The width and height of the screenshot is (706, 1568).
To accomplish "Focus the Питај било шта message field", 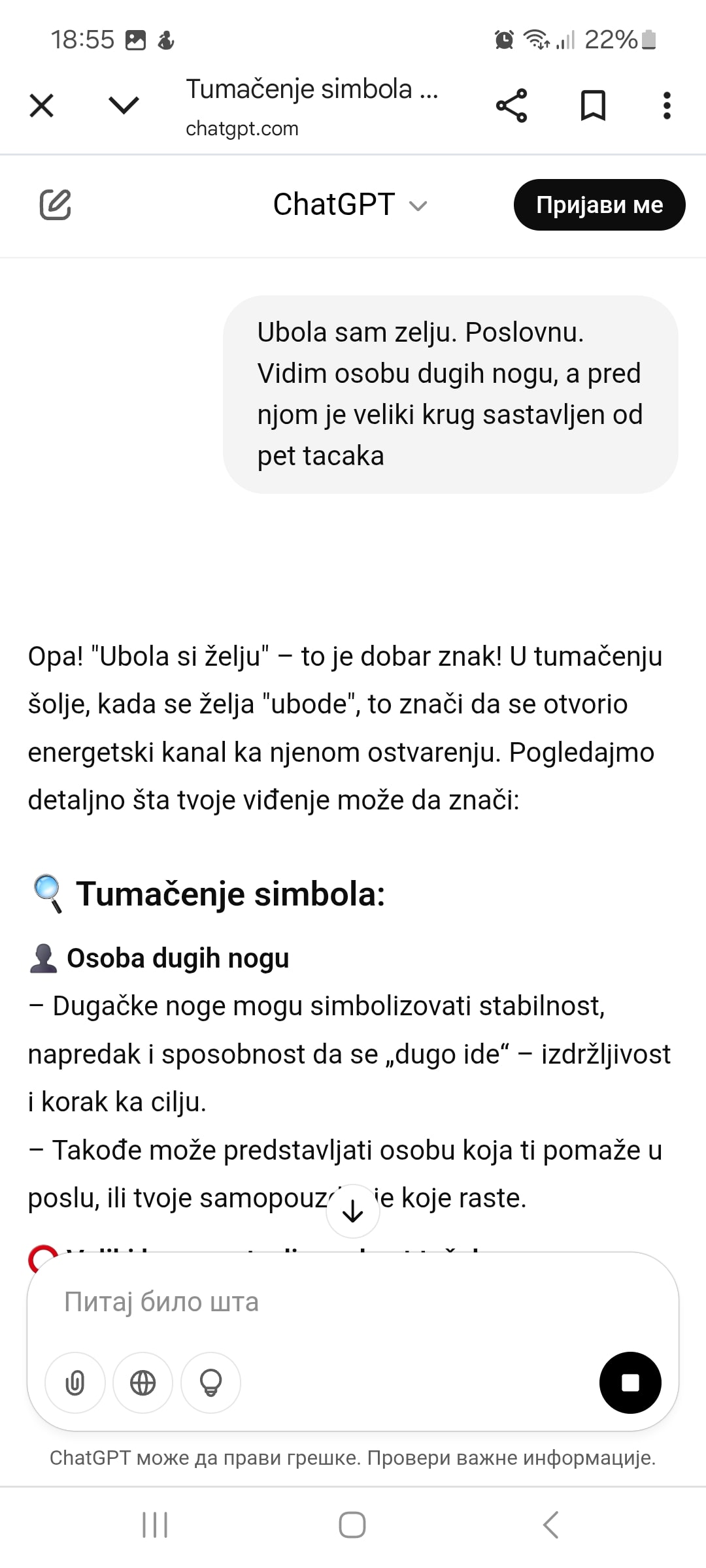I will pyautogui.click(x=353, y=1301).
